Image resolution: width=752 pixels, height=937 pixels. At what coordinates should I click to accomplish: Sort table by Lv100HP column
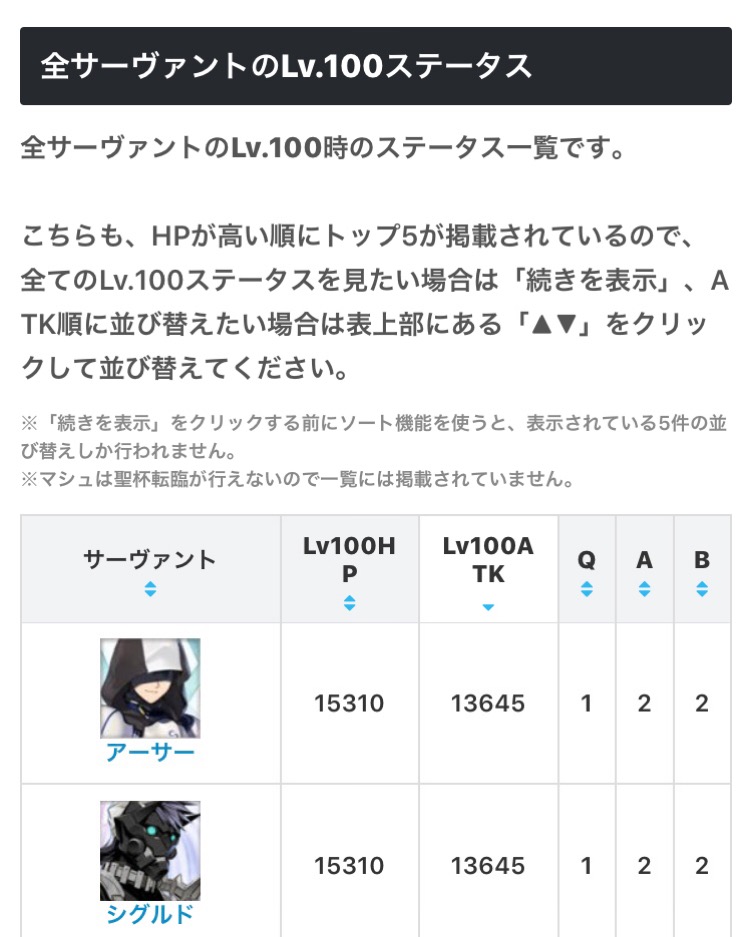[349, 603]
